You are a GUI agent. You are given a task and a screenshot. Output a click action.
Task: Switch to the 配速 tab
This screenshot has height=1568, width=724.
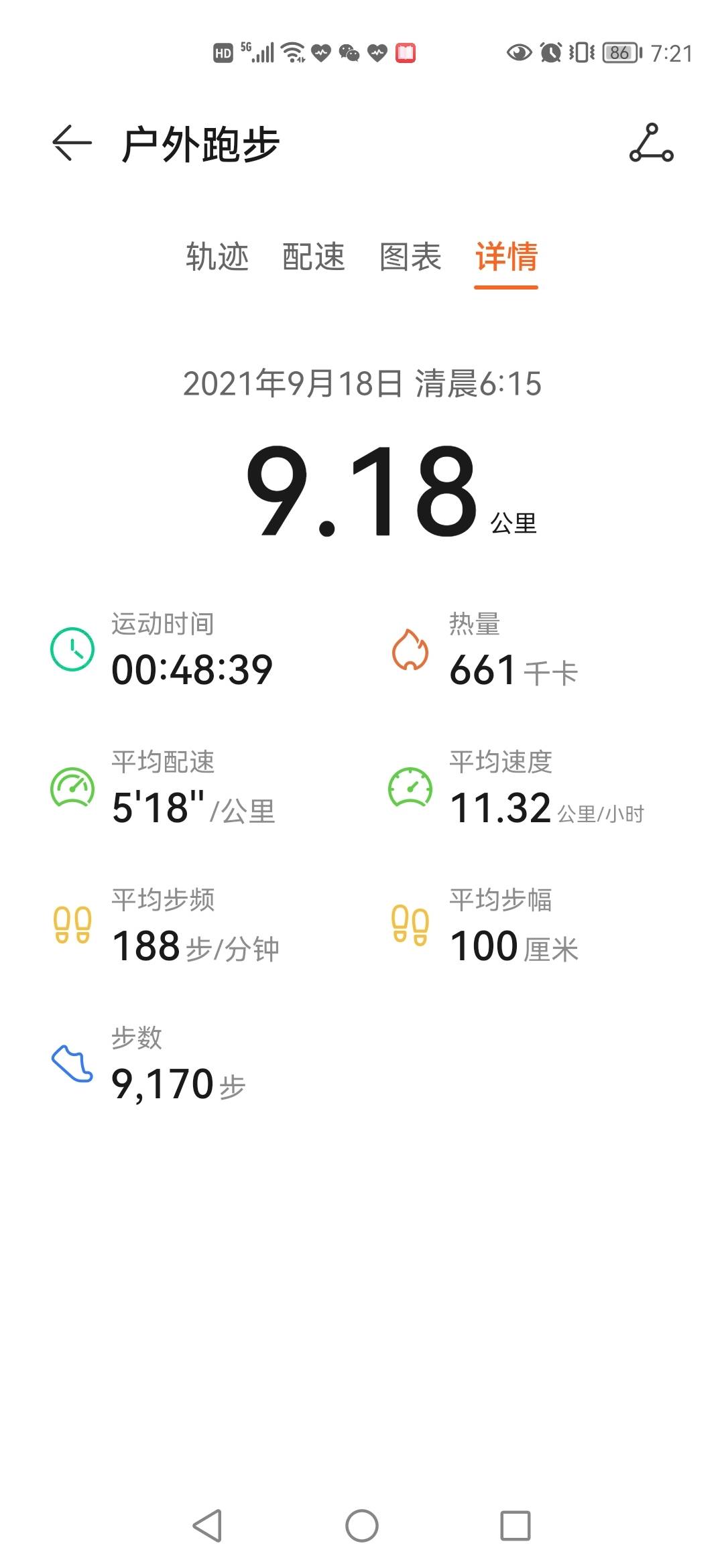click(x=314, y=257)
